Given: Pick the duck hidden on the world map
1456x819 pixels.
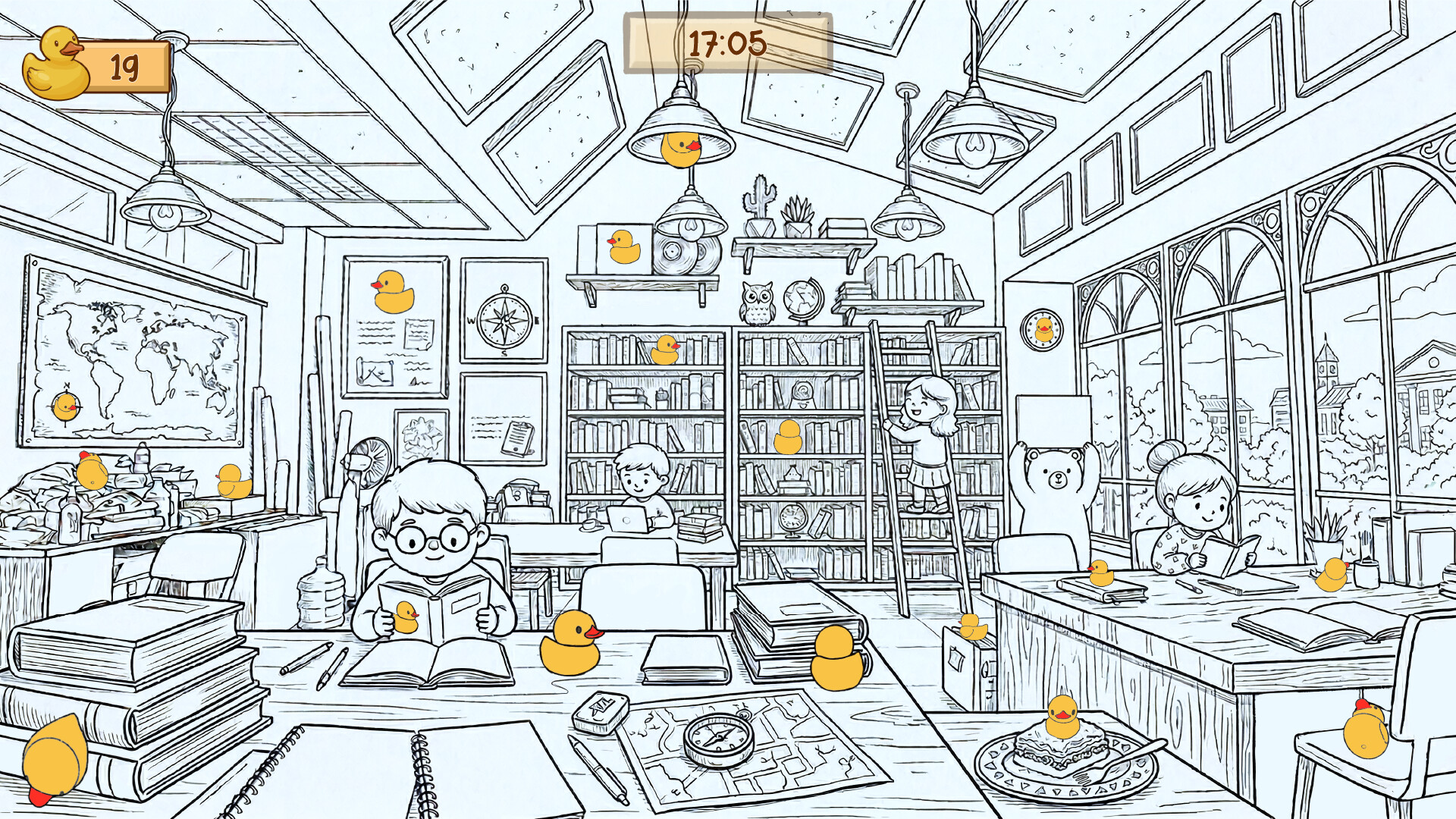Looking at the screenshot, I should [x=65, y=406].
